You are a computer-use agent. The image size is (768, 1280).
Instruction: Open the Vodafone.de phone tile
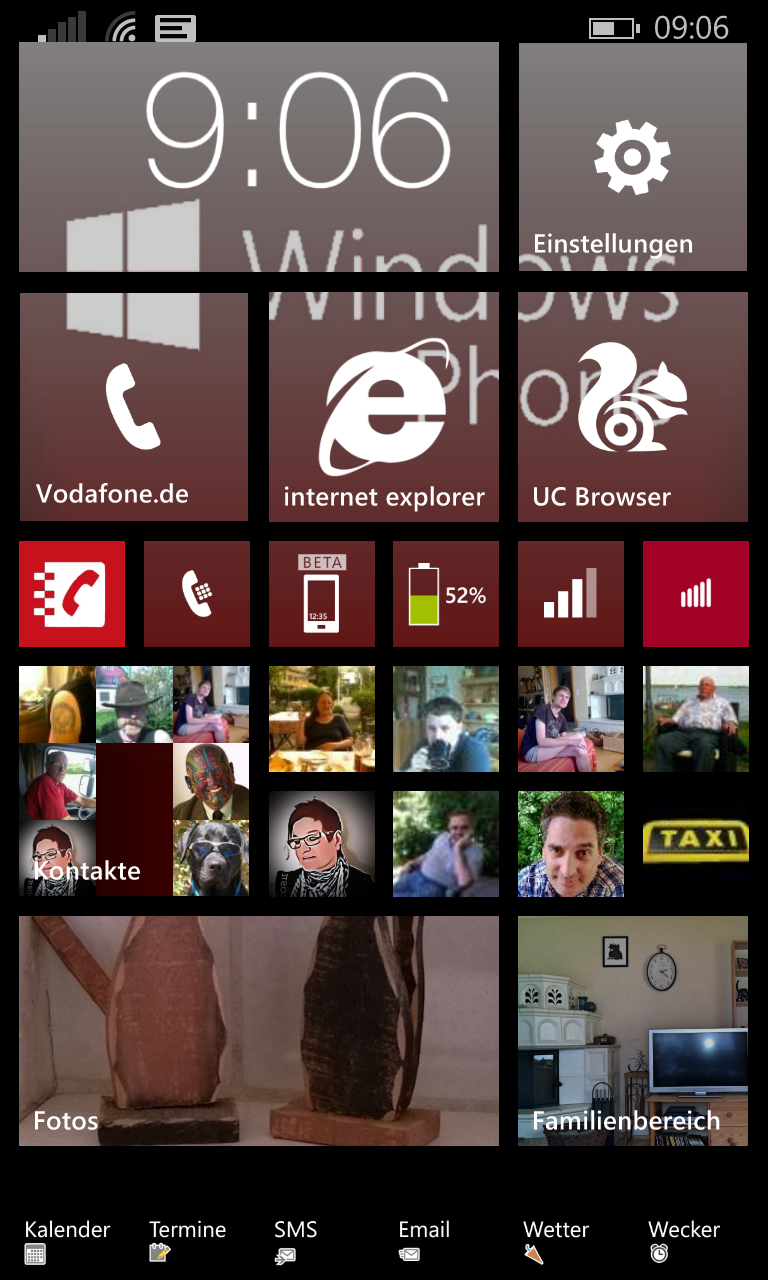coord(133,406)
